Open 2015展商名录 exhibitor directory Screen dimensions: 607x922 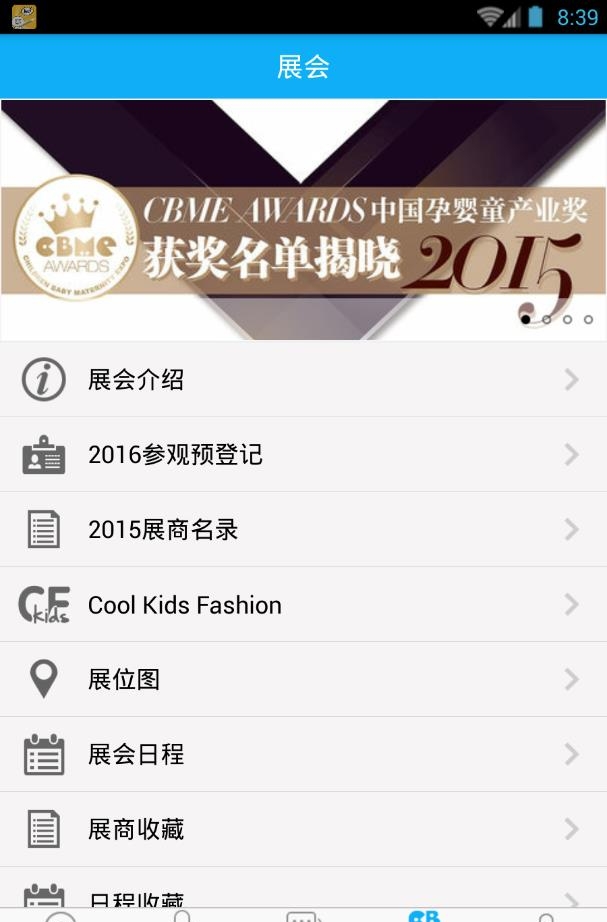(303, 530)
